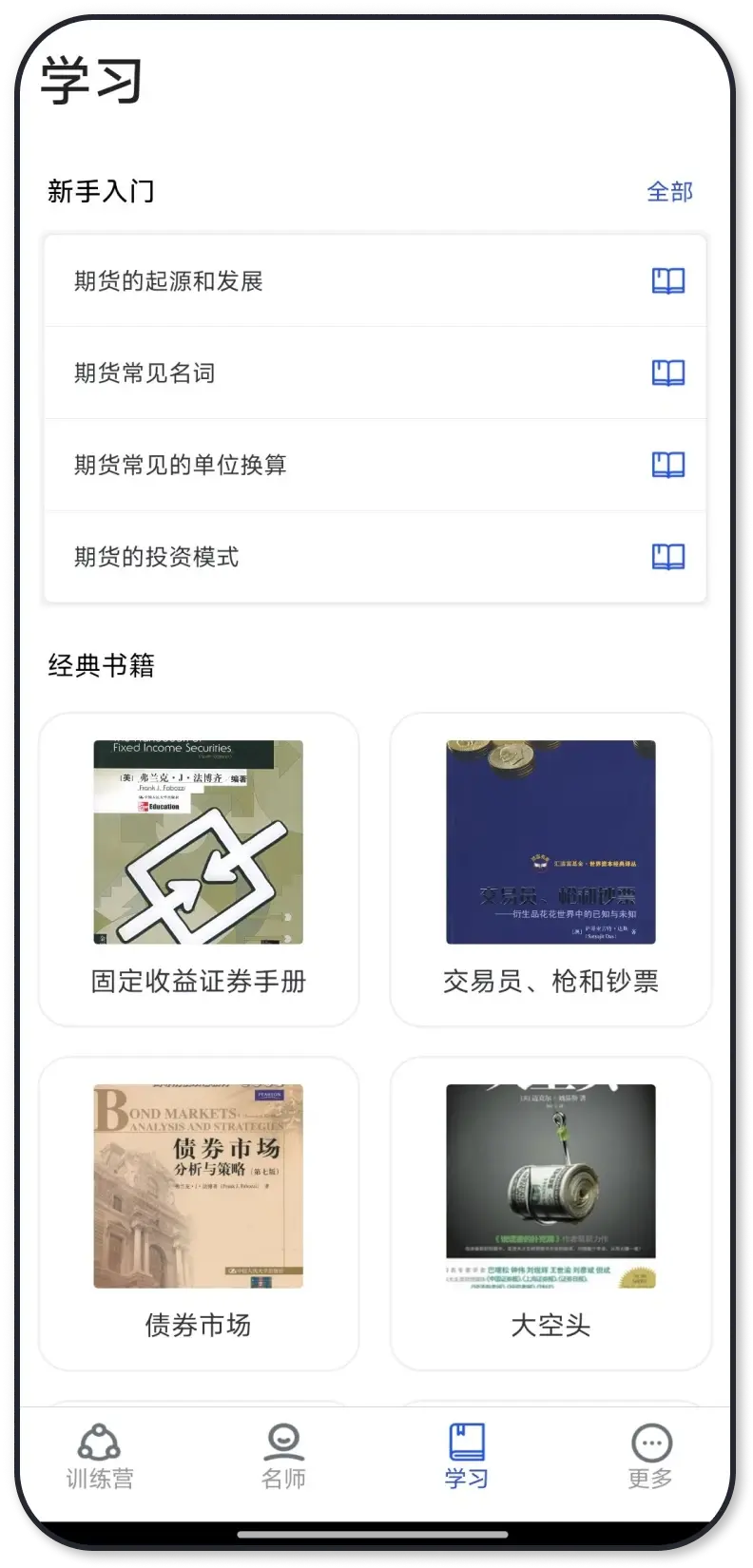Click the 全部 link to view all beginner topics
This screenshot has height=1568, width=753.
669,192
